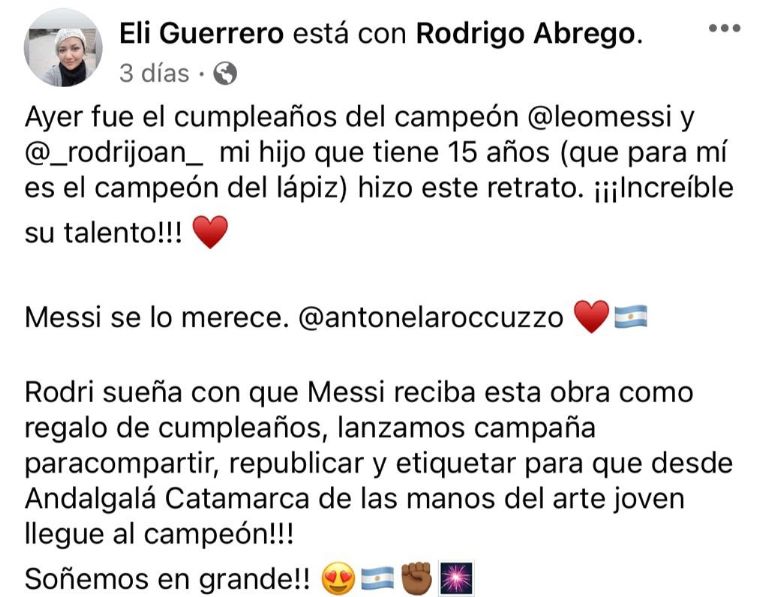Open the post's "3 días" timestamp
This screenshot has width=768, height=597.
155,72
